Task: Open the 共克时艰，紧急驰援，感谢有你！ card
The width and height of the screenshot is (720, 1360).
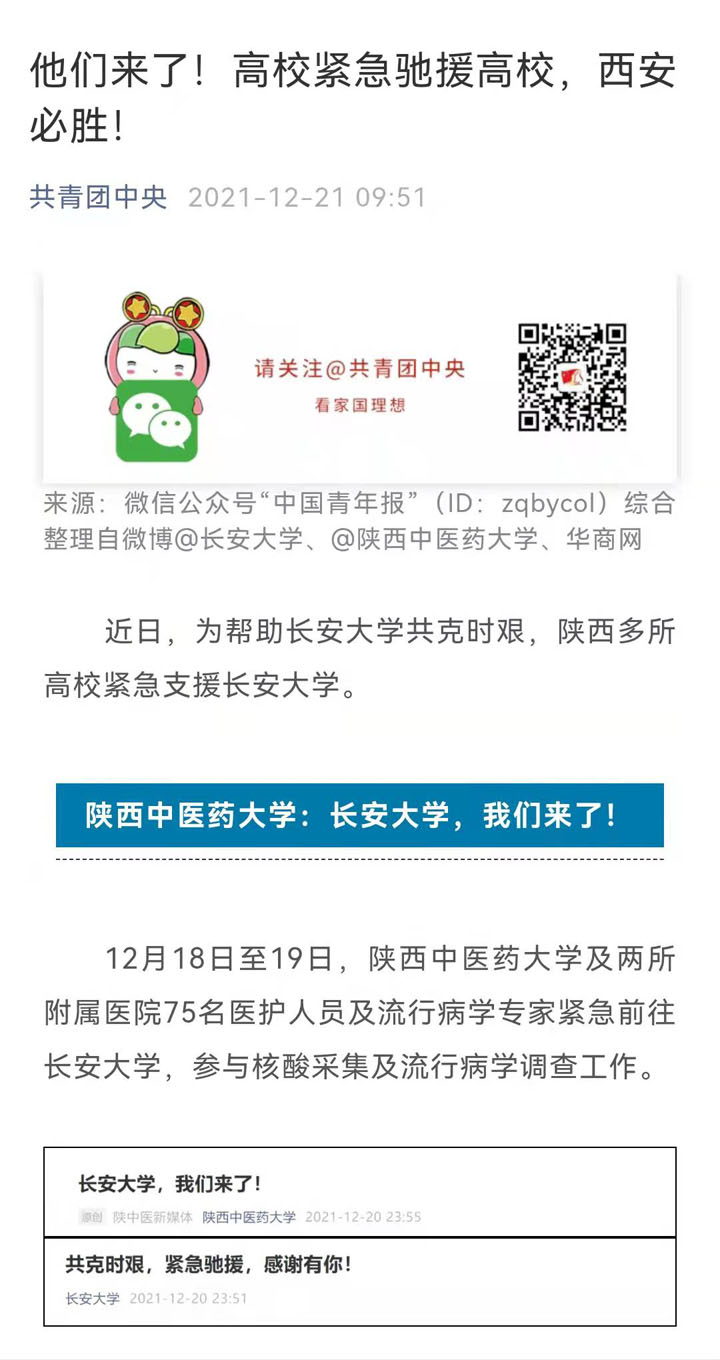Action: [x=360, y=1280]
